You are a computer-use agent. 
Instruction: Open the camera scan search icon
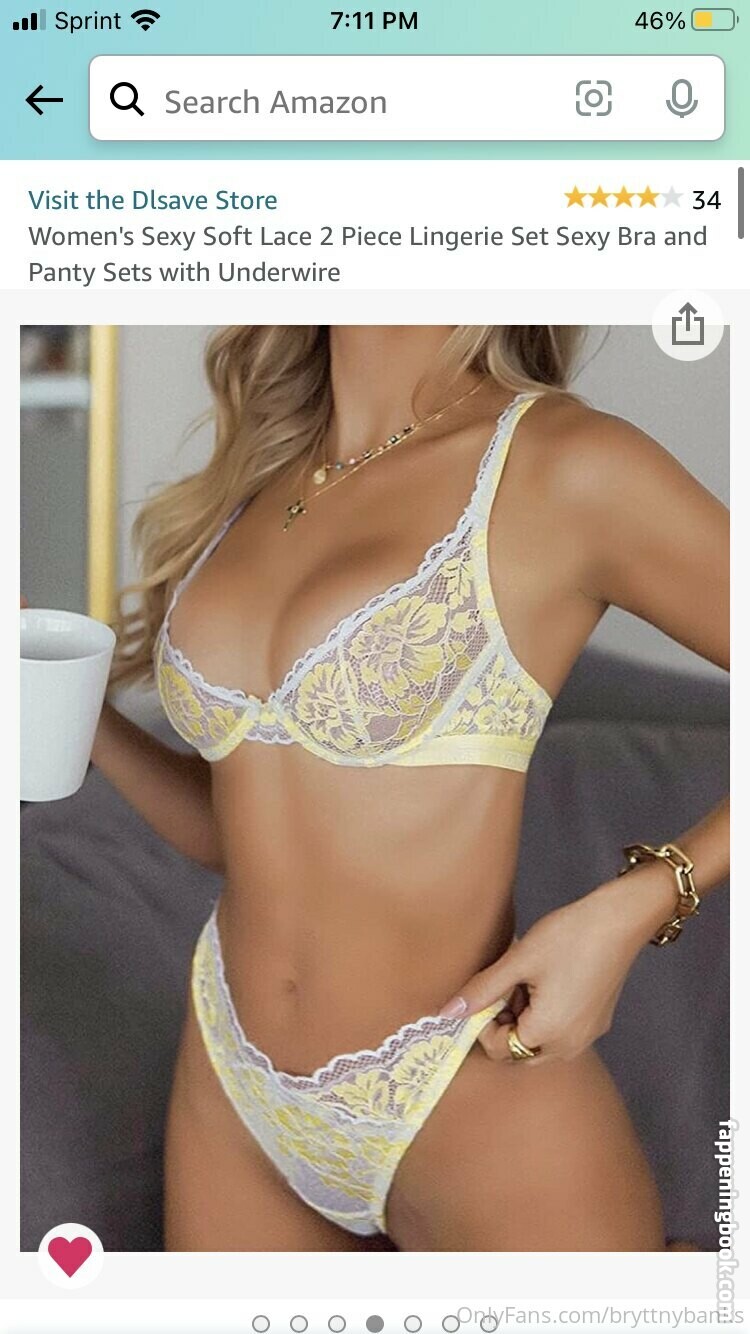(x=593, y=98)
